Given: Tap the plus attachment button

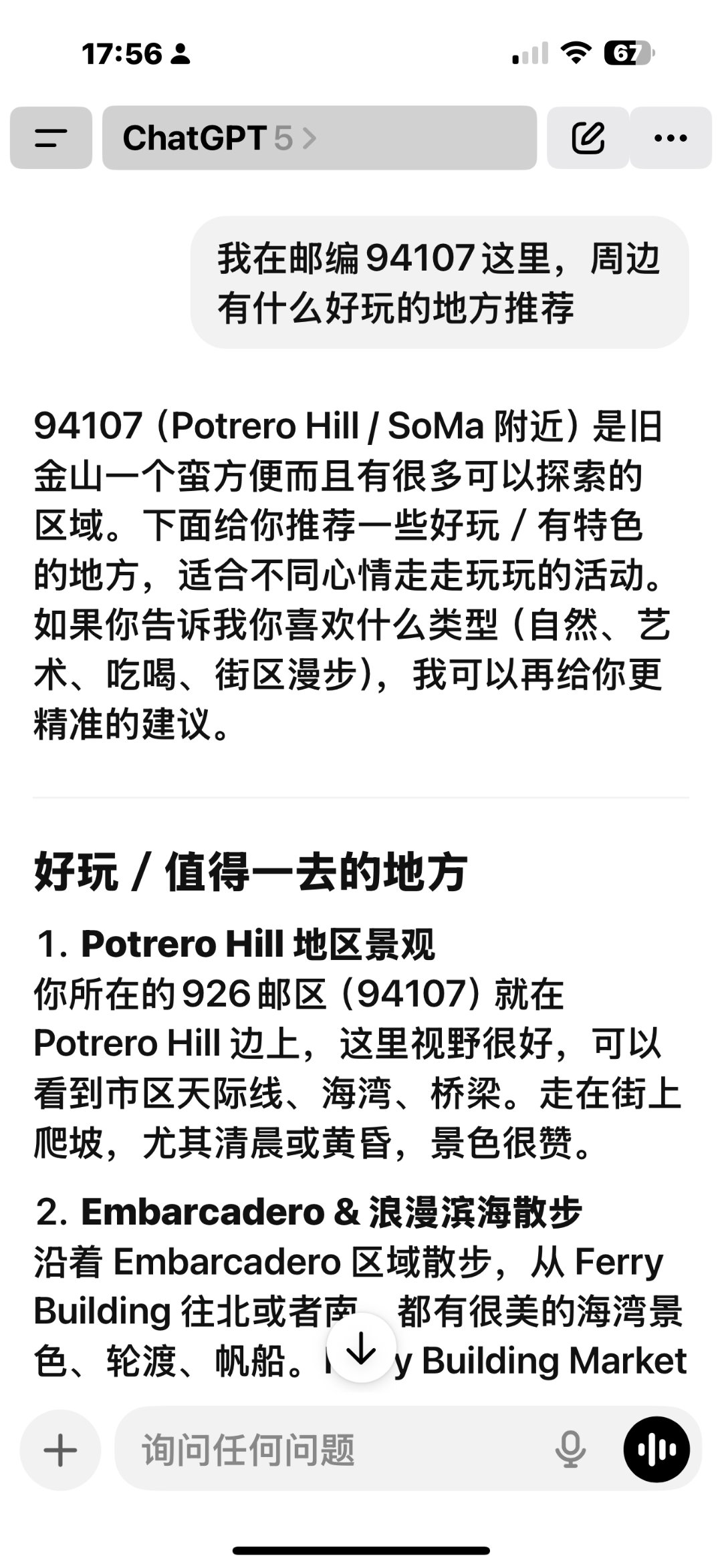Looking at the screenshot, I should pos(60,1450).
